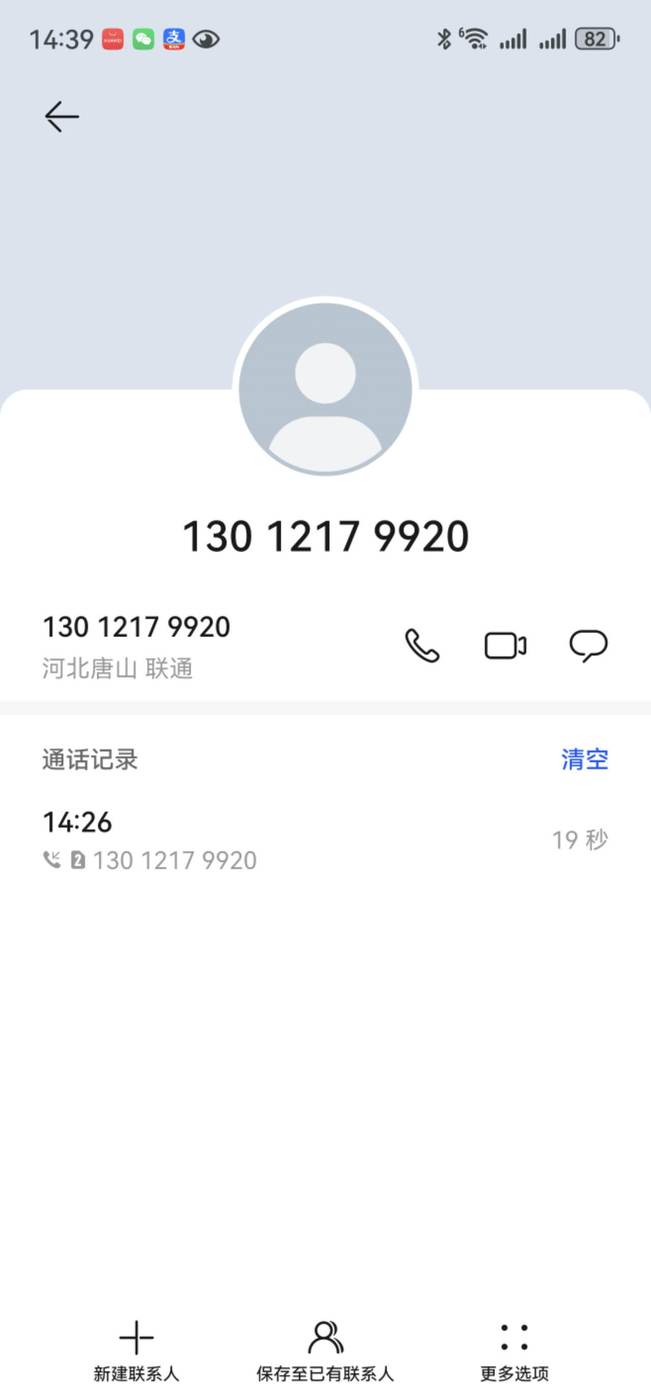Select 保存至已有联系人 to save number
This screenshot has height=1400, width=651.
[325, 1350]
